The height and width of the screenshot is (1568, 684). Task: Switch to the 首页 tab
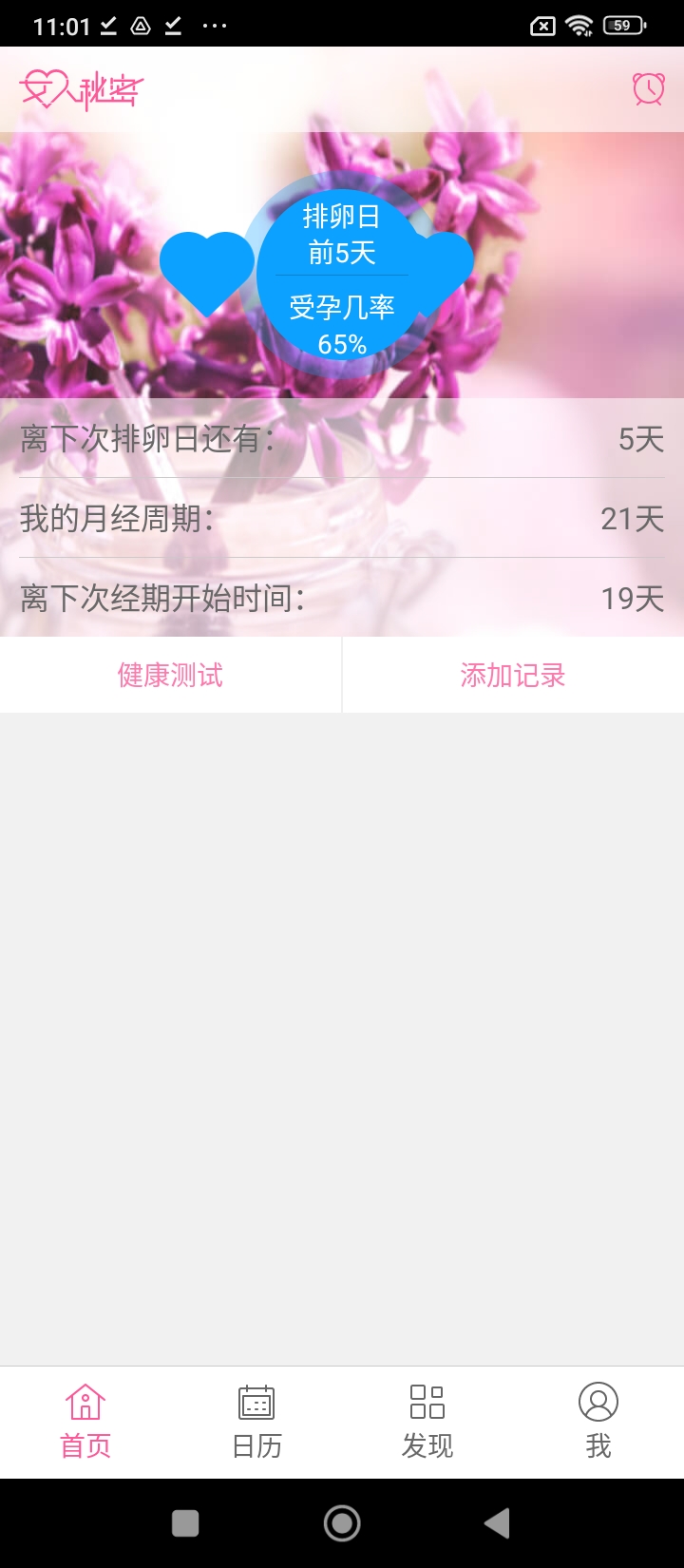tap(85, 1422)
